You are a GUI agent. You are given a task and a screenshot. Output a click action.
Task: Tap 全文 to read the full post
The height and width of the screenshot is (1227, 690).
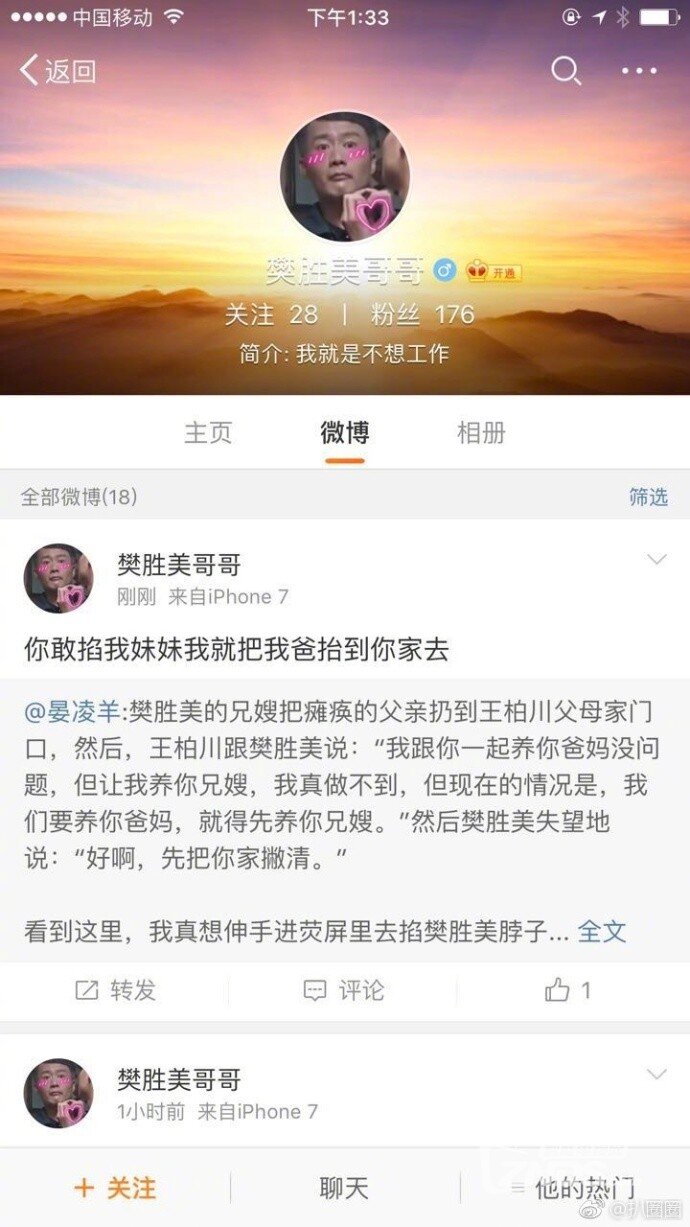pyautogui.click(x=602, y=932)
